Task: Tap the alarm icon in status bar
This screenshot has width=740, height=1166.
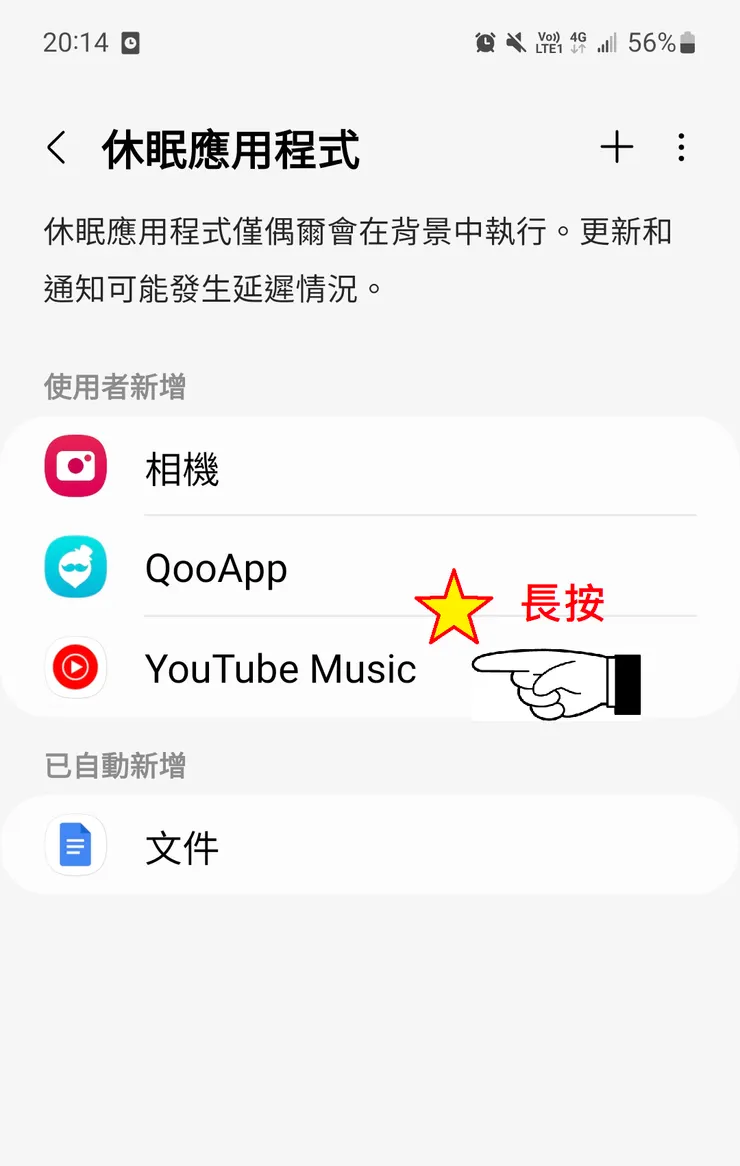Action: pos(485,42)
